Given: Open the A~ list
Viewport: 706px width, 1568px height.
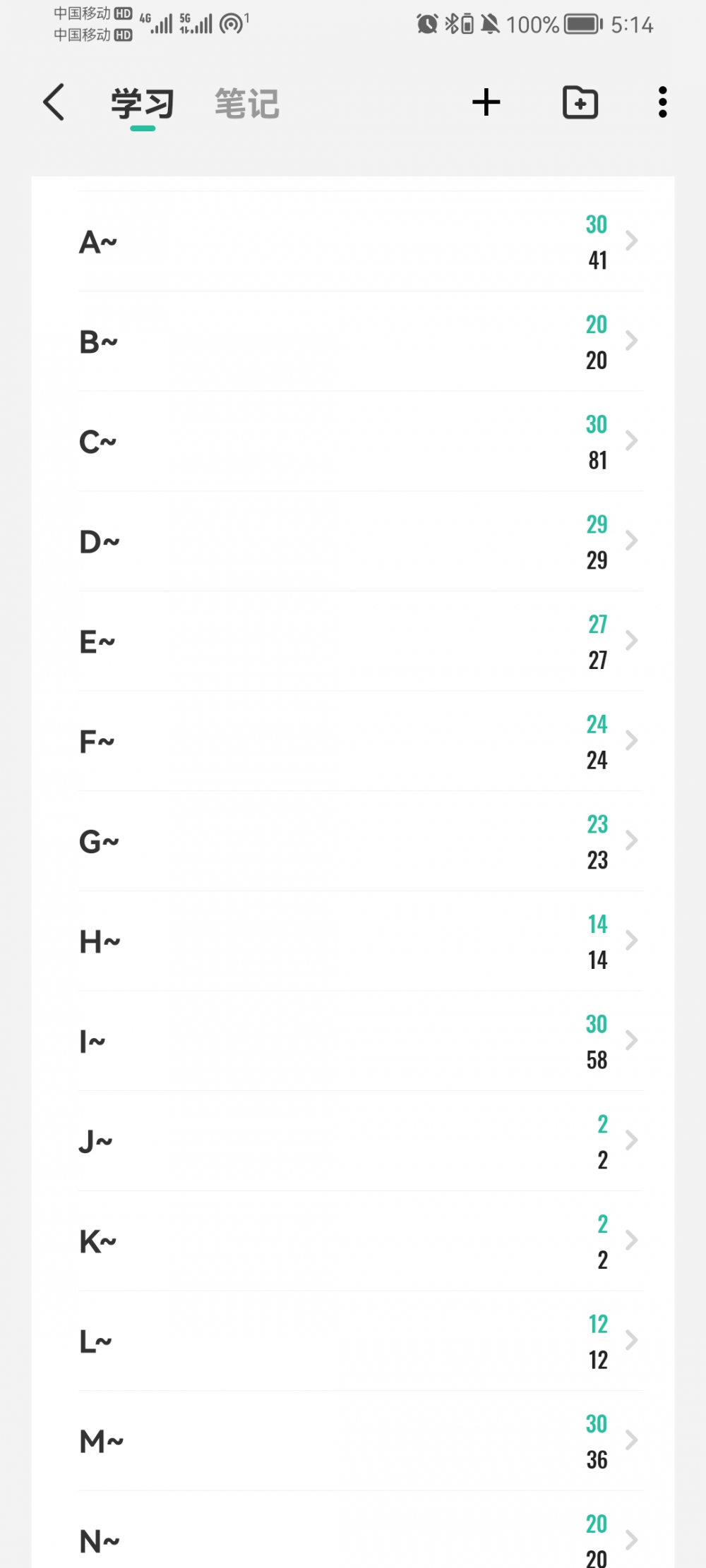Looking at the screenshot, I should (361, 241).
